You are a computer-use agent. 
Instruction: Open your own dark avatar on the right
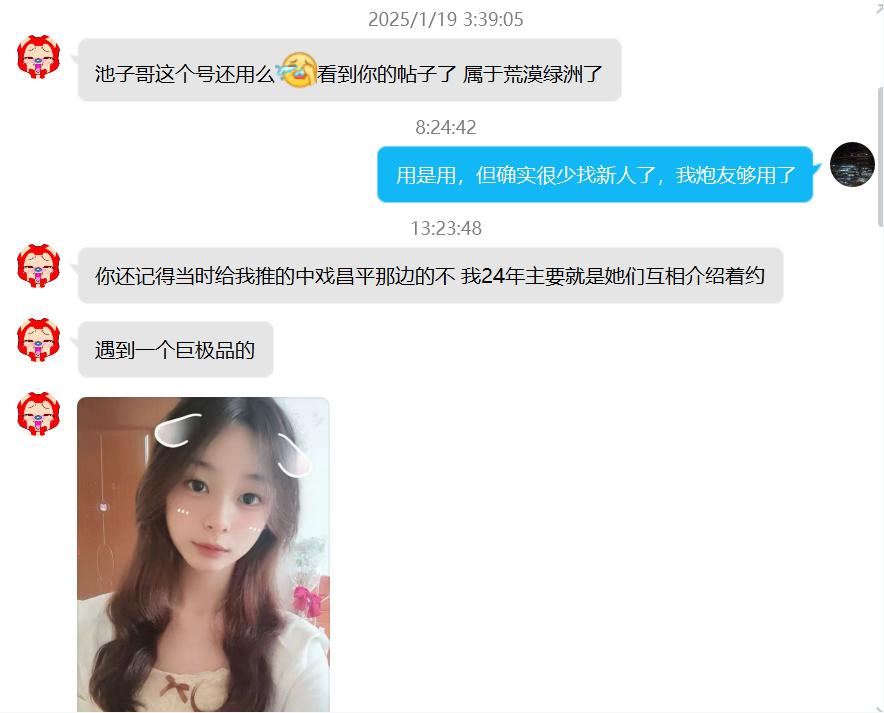(x=852, y=165)
